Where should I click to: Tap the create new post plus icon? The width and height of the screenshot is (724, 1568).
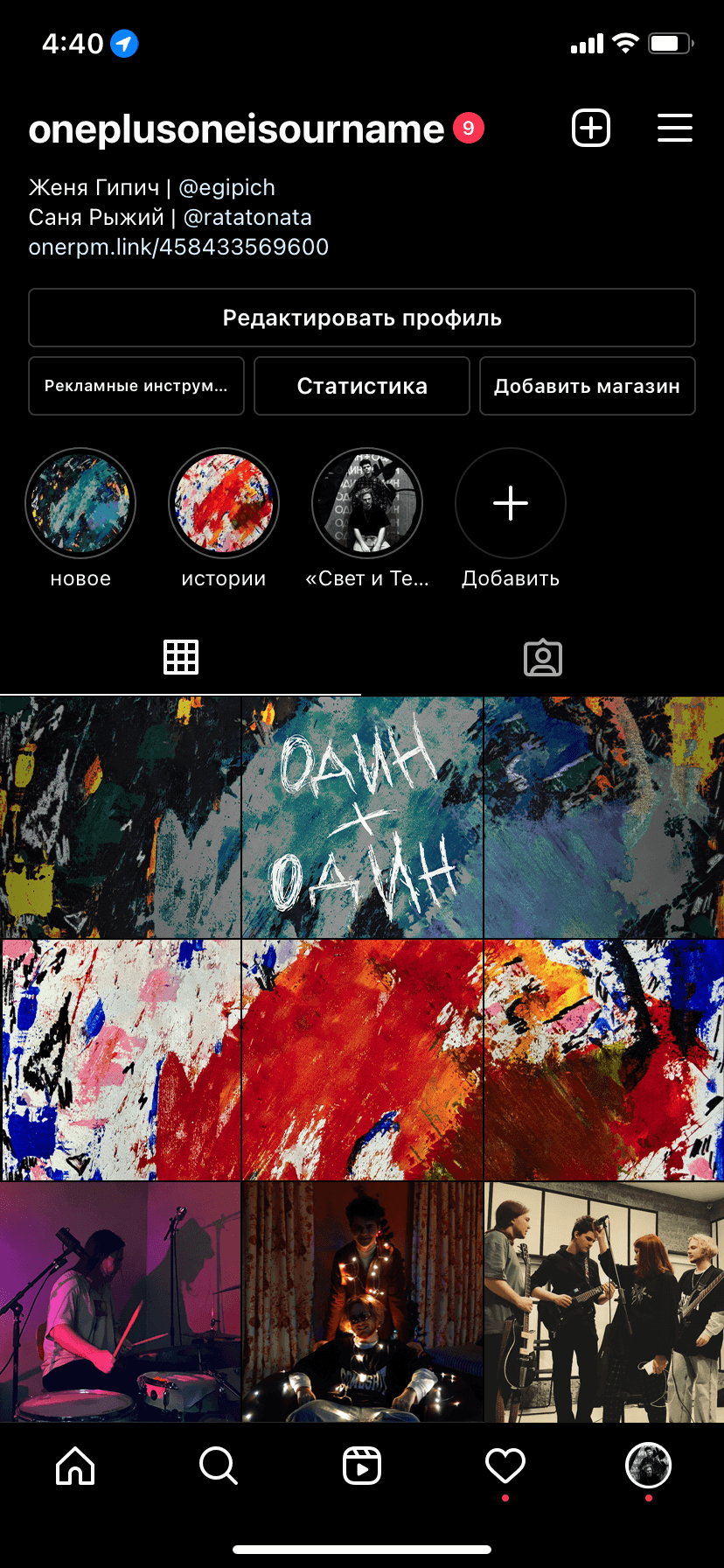click(591, 129)
